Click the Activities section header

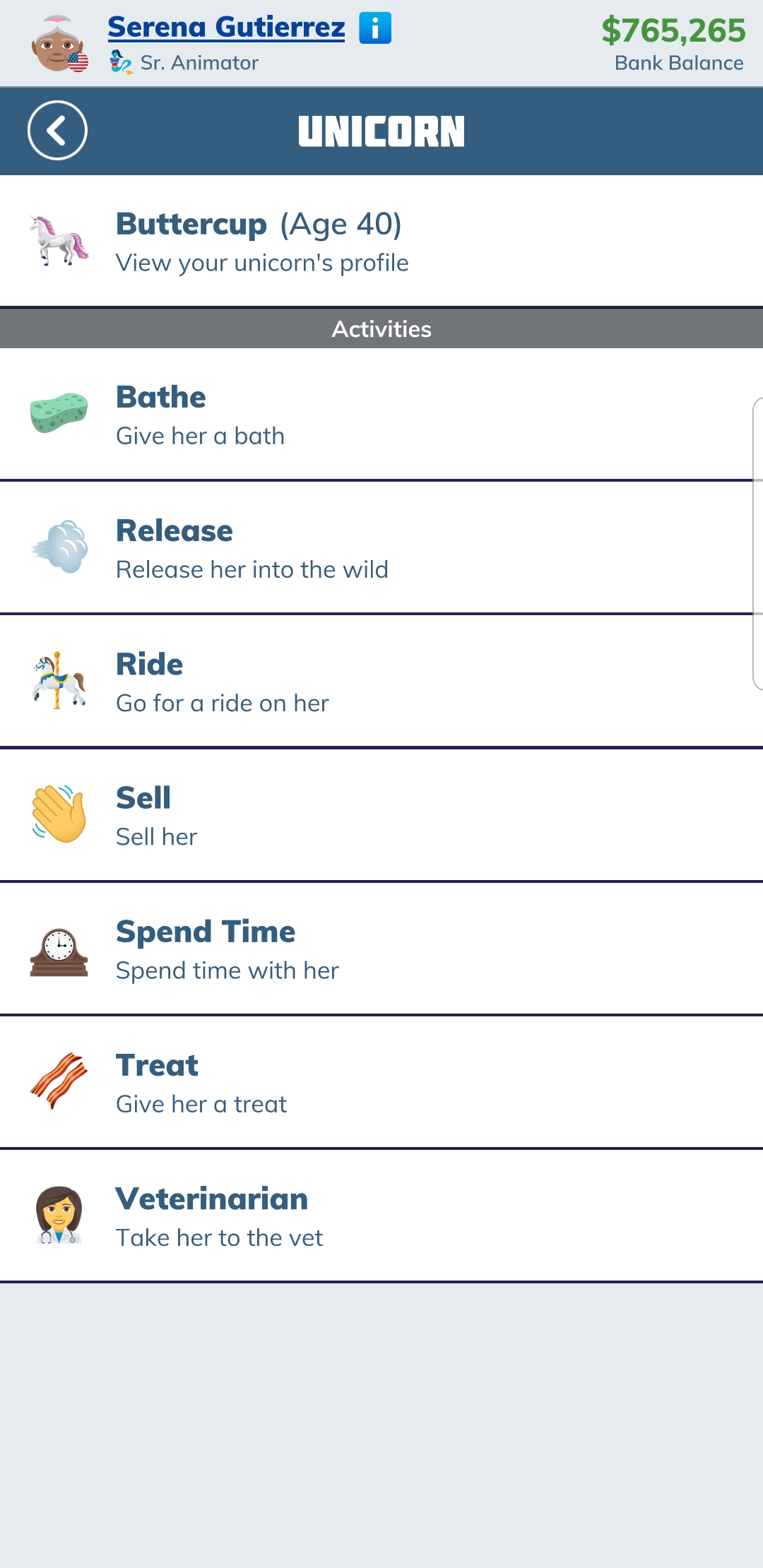point(381,328)
